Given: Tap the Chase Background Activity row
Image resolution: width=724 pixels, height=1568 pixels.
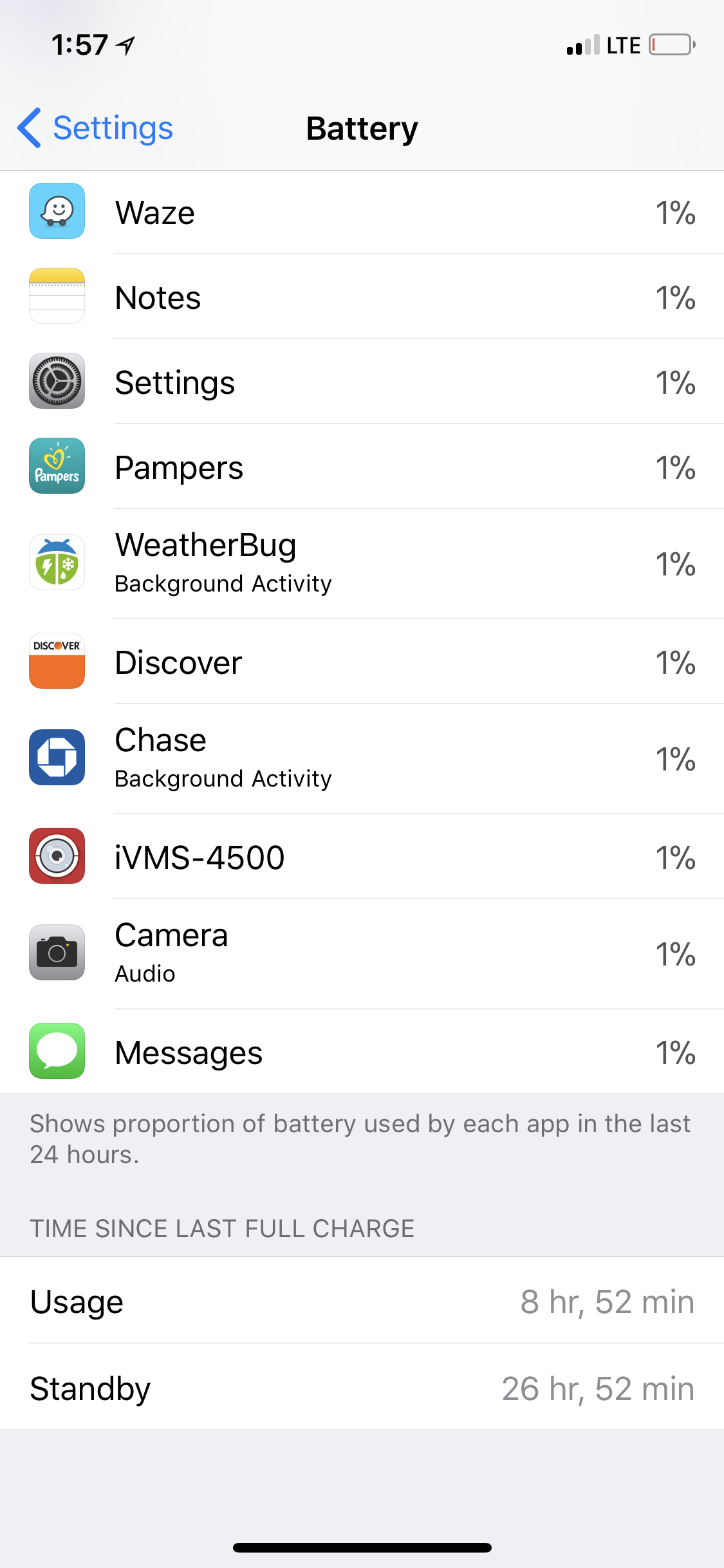Looking at the screenshot, I should point(362,760).
